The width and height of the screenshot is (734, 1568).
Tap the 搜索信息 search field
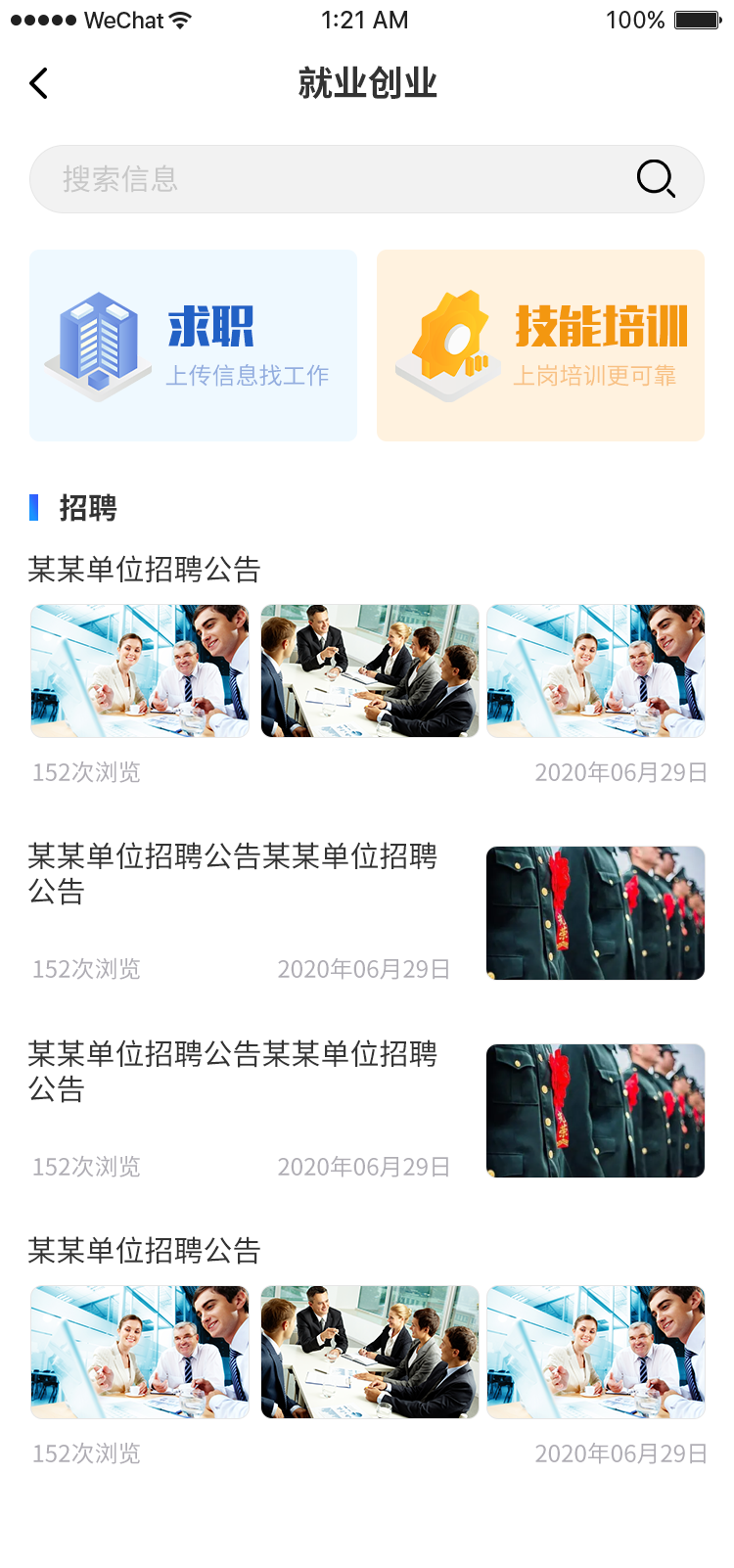[x=367, y=179]
